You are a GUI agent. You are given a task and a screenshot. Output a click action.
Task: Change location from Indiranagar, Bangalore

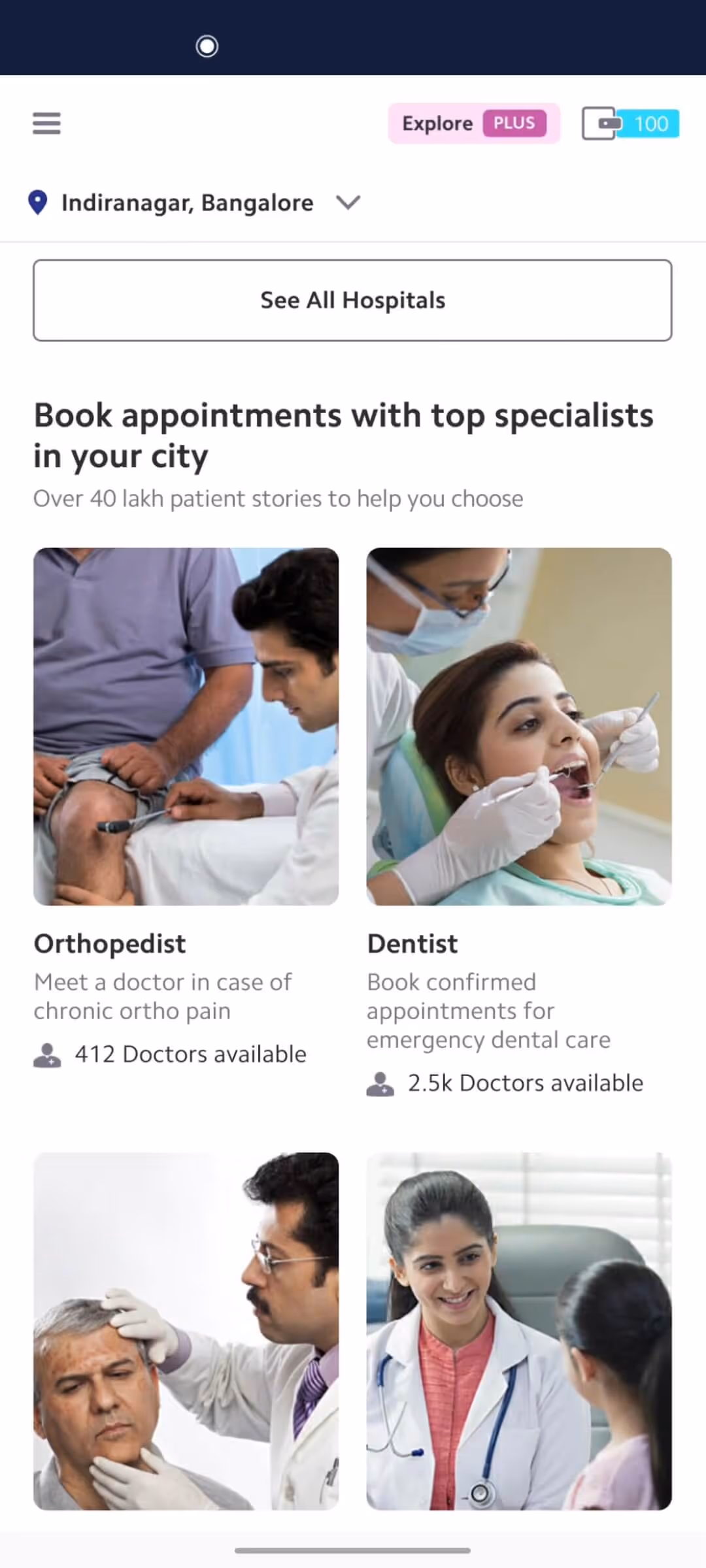coord(193,203)
